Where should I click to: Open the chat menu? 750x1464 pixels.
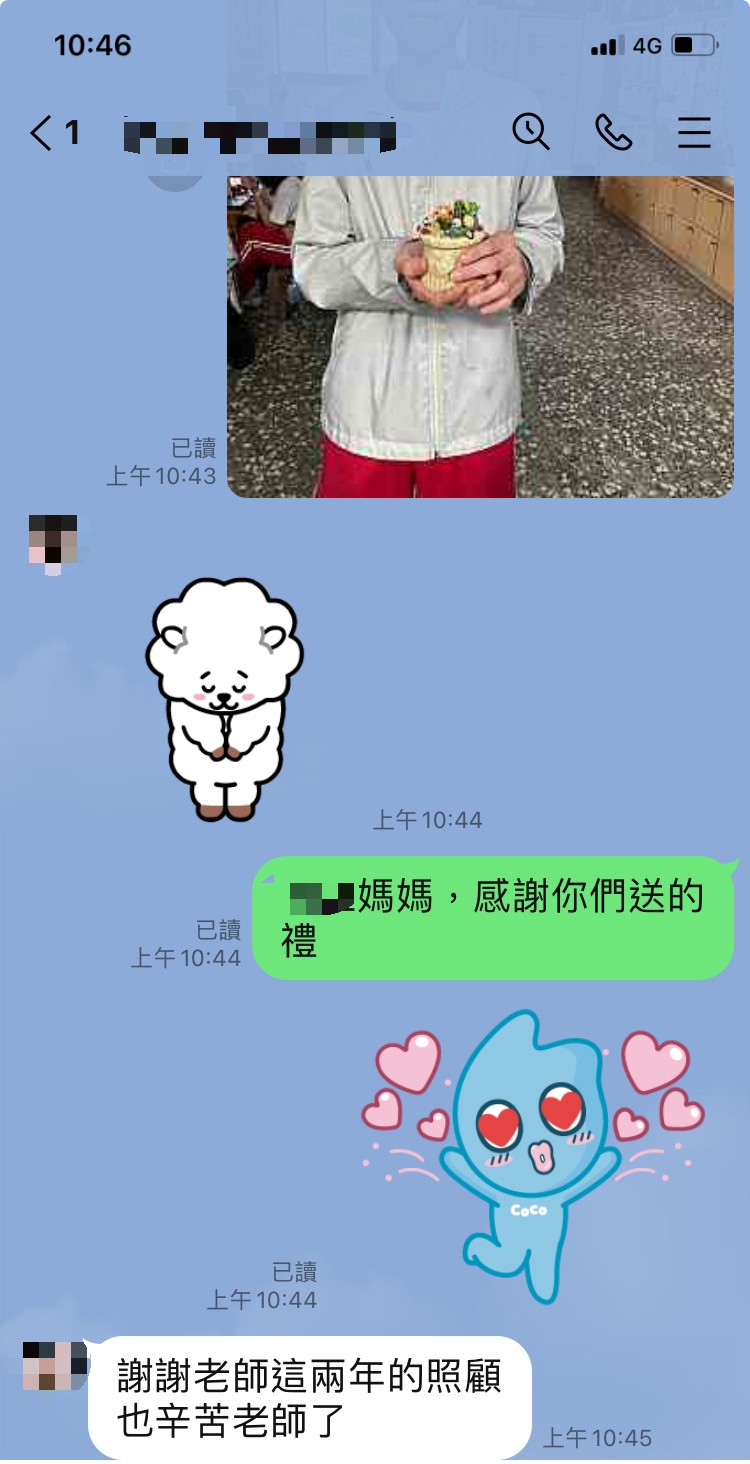(x=694, y=132)
